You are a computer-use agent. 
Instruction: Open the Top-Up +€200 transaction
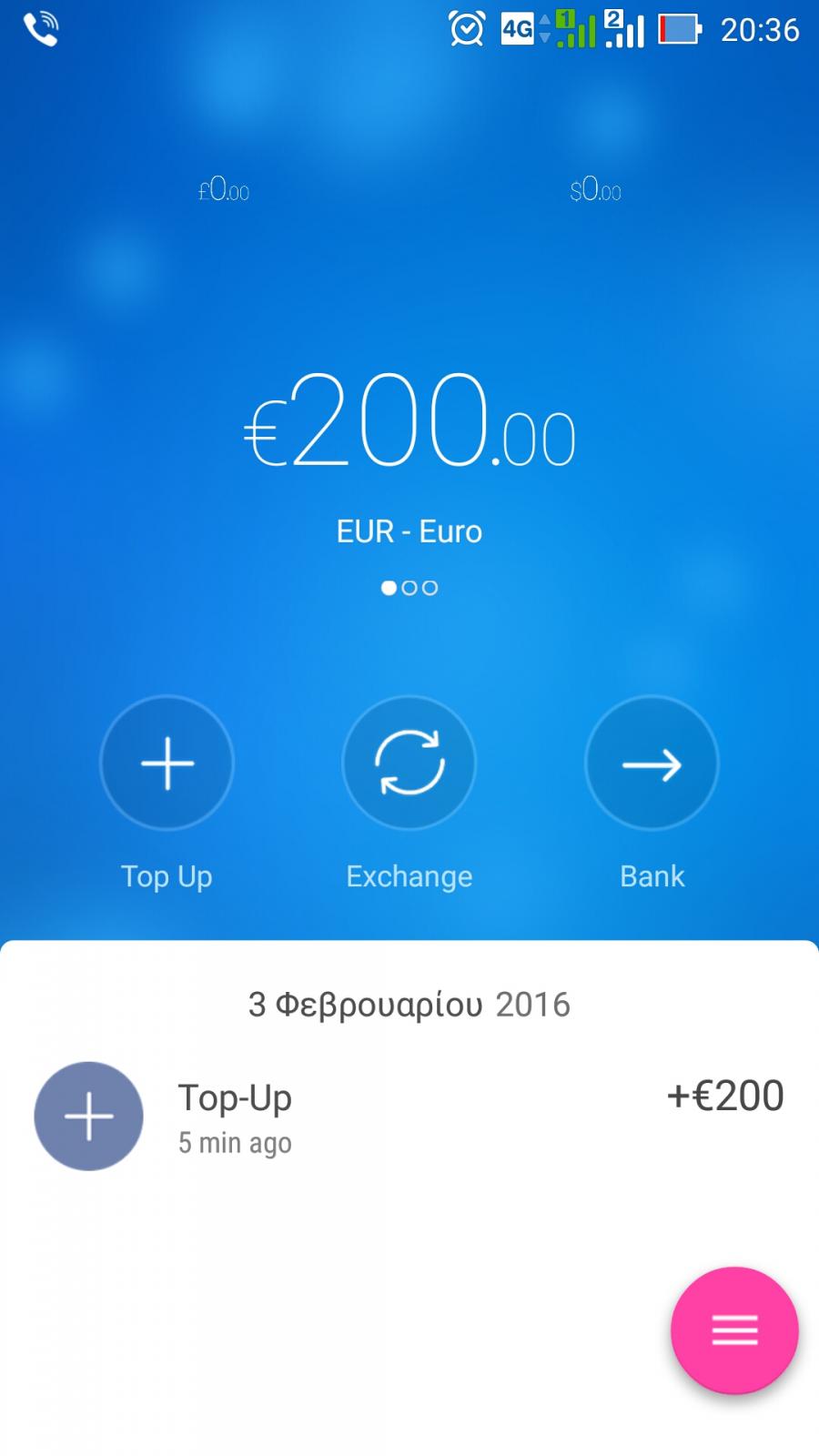click(409, 1116)
